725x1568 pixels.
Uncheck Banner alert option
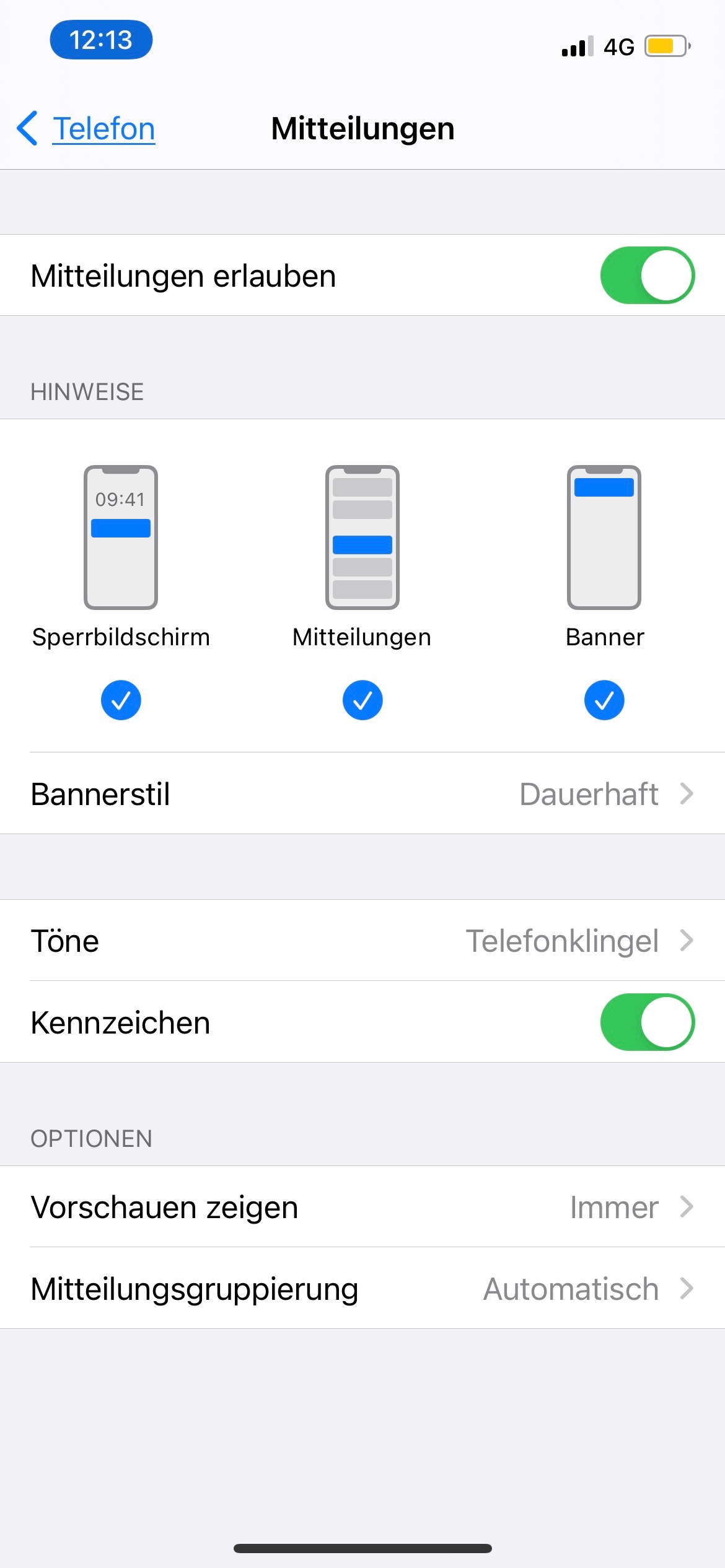604,700
